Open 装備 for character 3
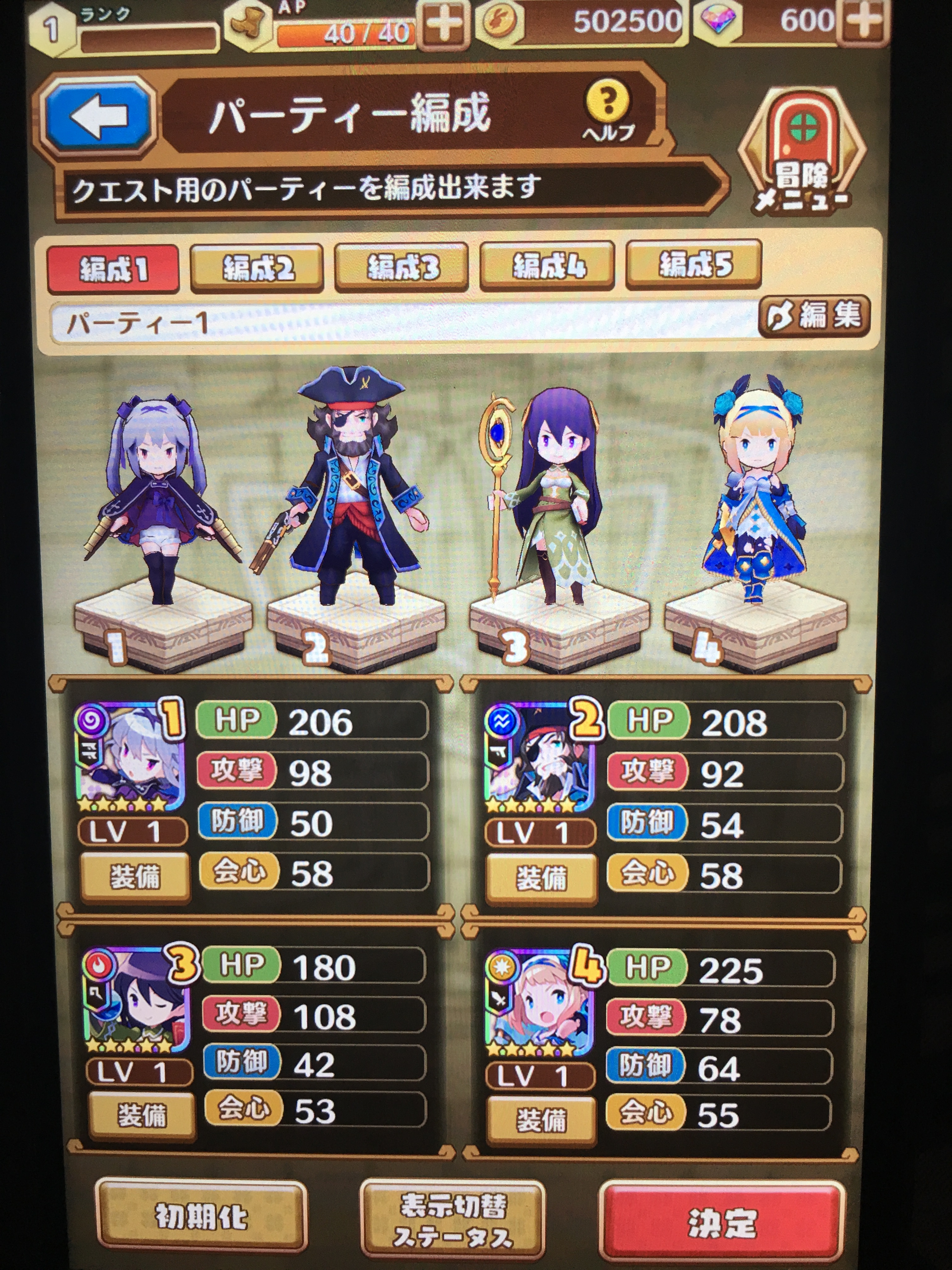Image resolution: width=952 pixels, height=1270 pixels. click(x=142, y=1116)
